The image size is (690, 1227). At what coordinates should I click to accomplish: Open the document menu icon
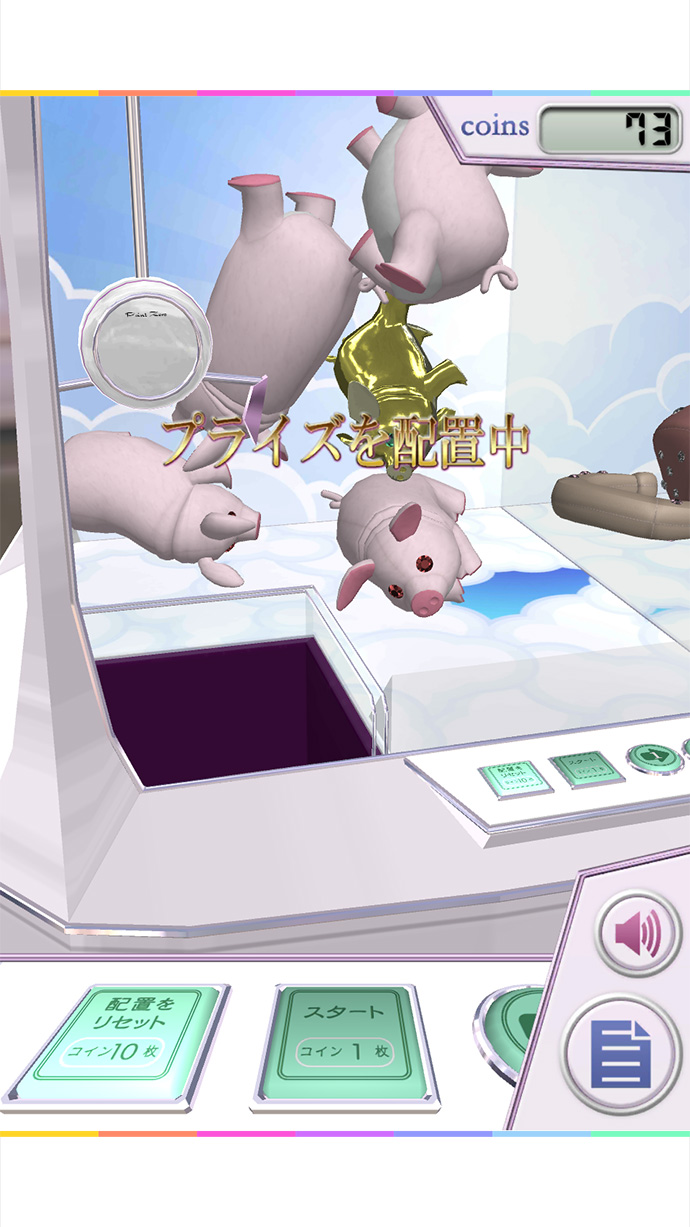[x=621, y=1054]
